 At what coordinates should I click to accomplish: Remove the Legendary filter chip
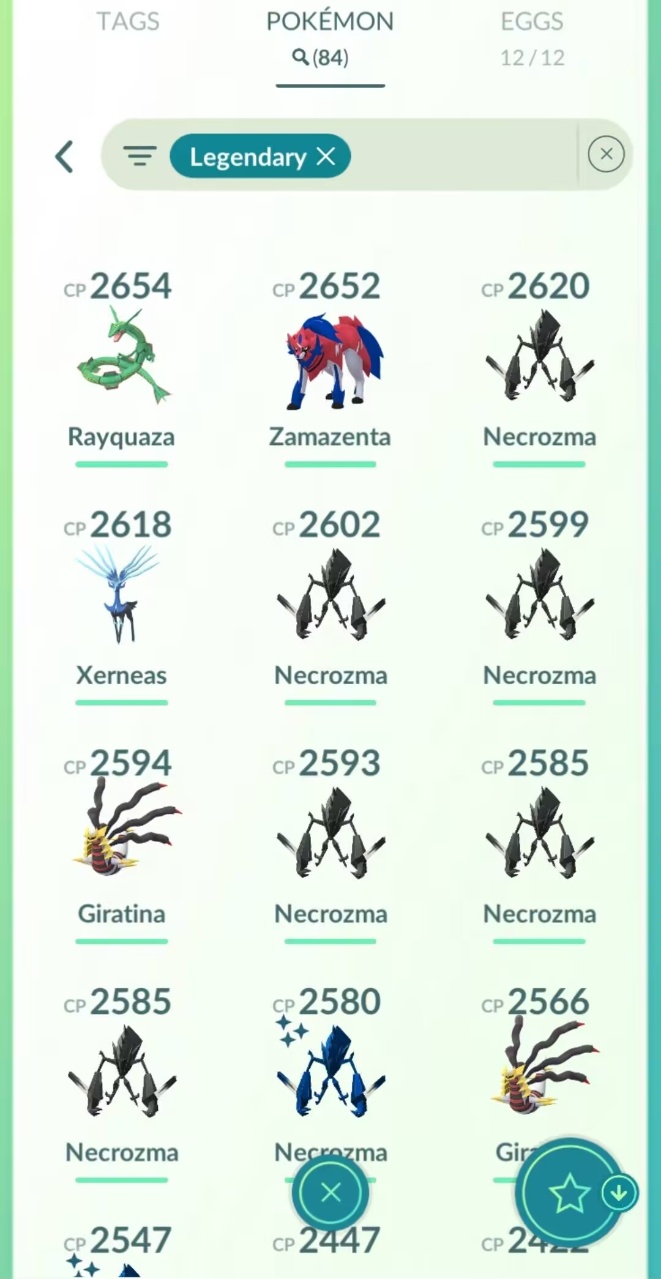325,156
